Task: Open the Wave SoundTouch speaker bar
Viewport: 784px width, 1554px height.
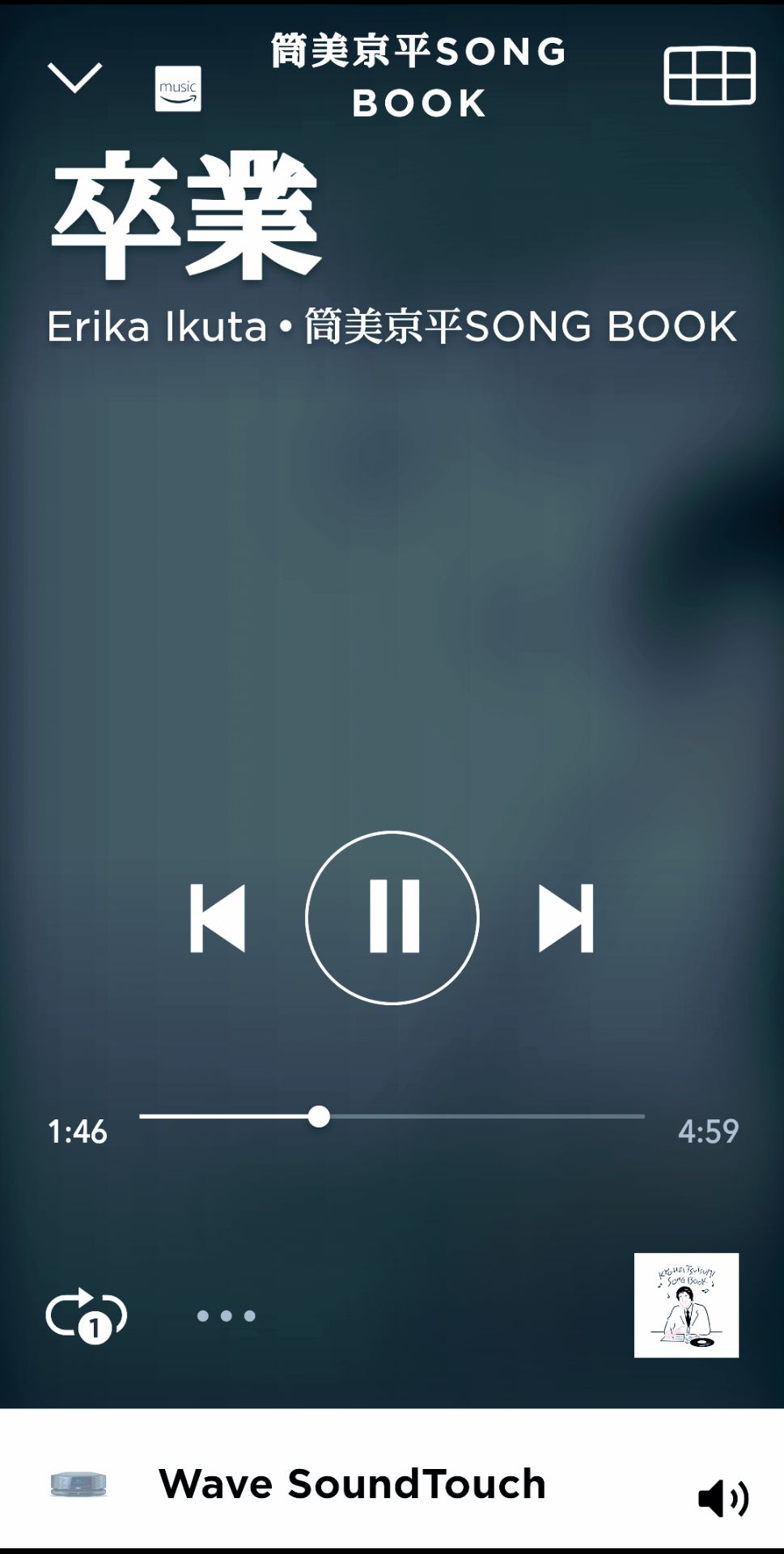Action: click(x=352, y=1484)
